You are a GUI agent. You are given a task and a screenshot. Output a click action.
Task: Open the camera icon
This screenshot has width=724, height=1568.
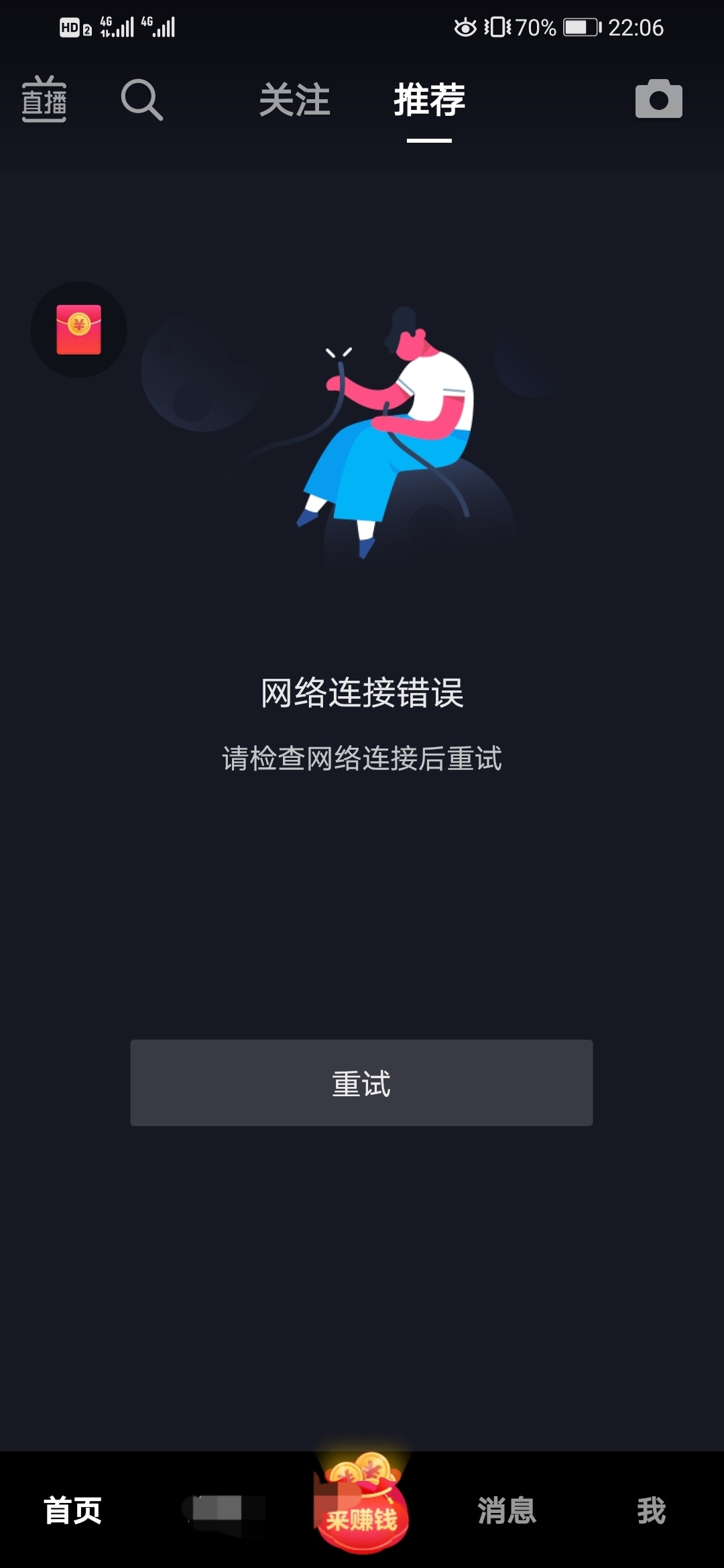pyautogui.click(x=658, y=99)
